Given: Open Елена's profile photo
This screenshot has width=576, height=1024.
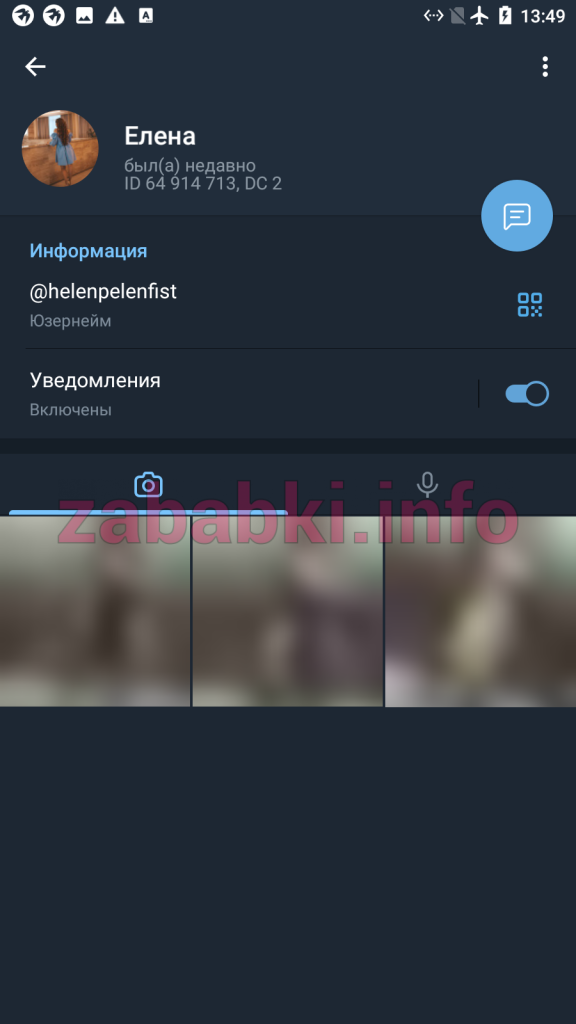Looking at the screenshot, I should (60, 148).
